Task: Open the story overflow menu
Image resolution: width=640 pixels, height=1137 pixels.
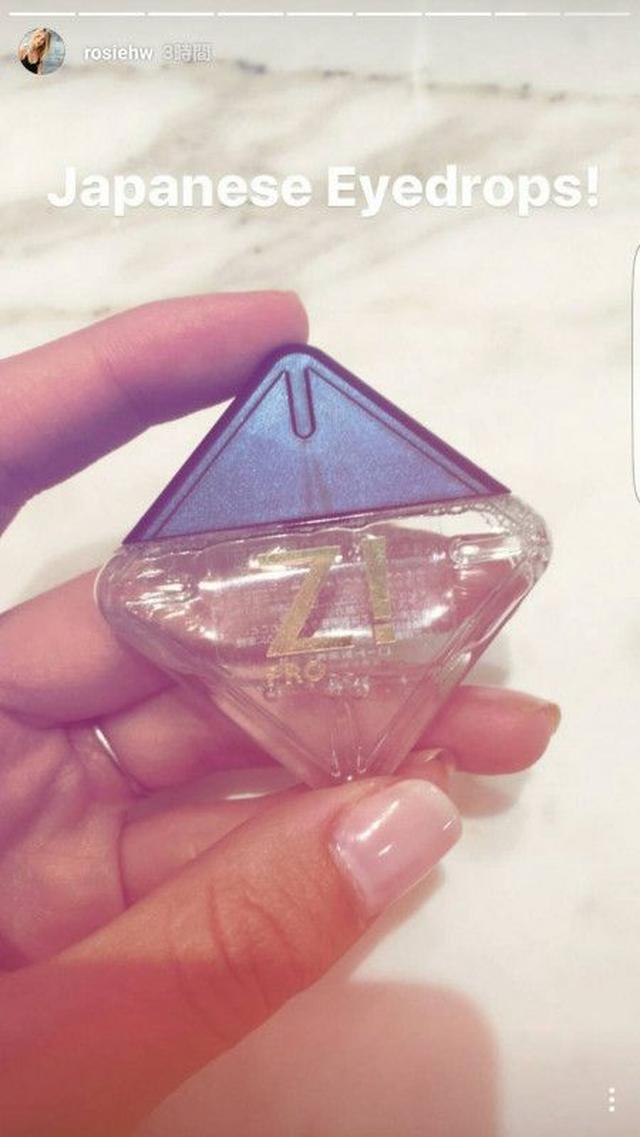Action: (611, 1100)
